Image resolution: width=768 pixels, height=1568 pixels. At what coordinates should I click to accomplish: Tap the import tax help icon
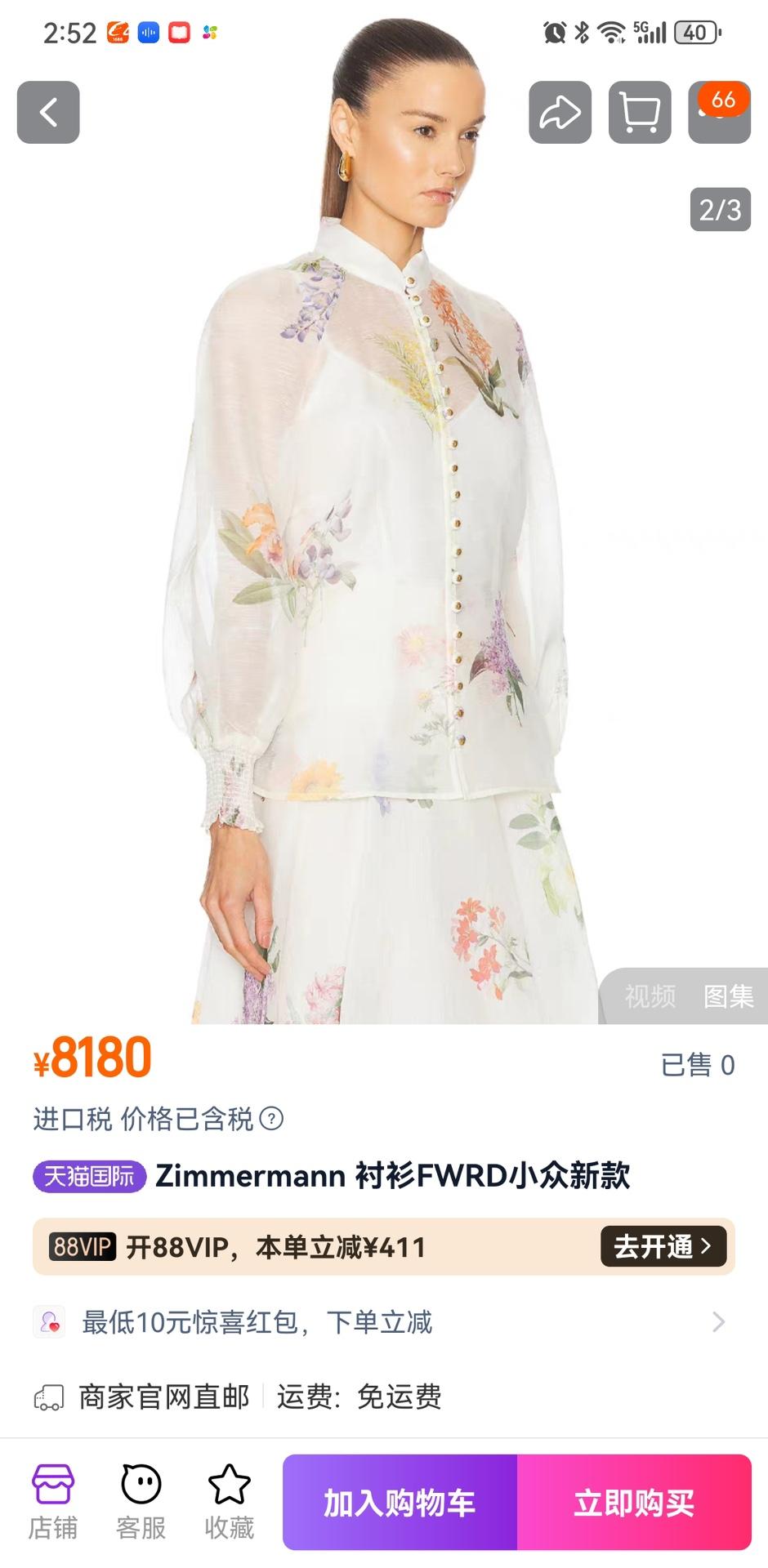point(271,1119)
